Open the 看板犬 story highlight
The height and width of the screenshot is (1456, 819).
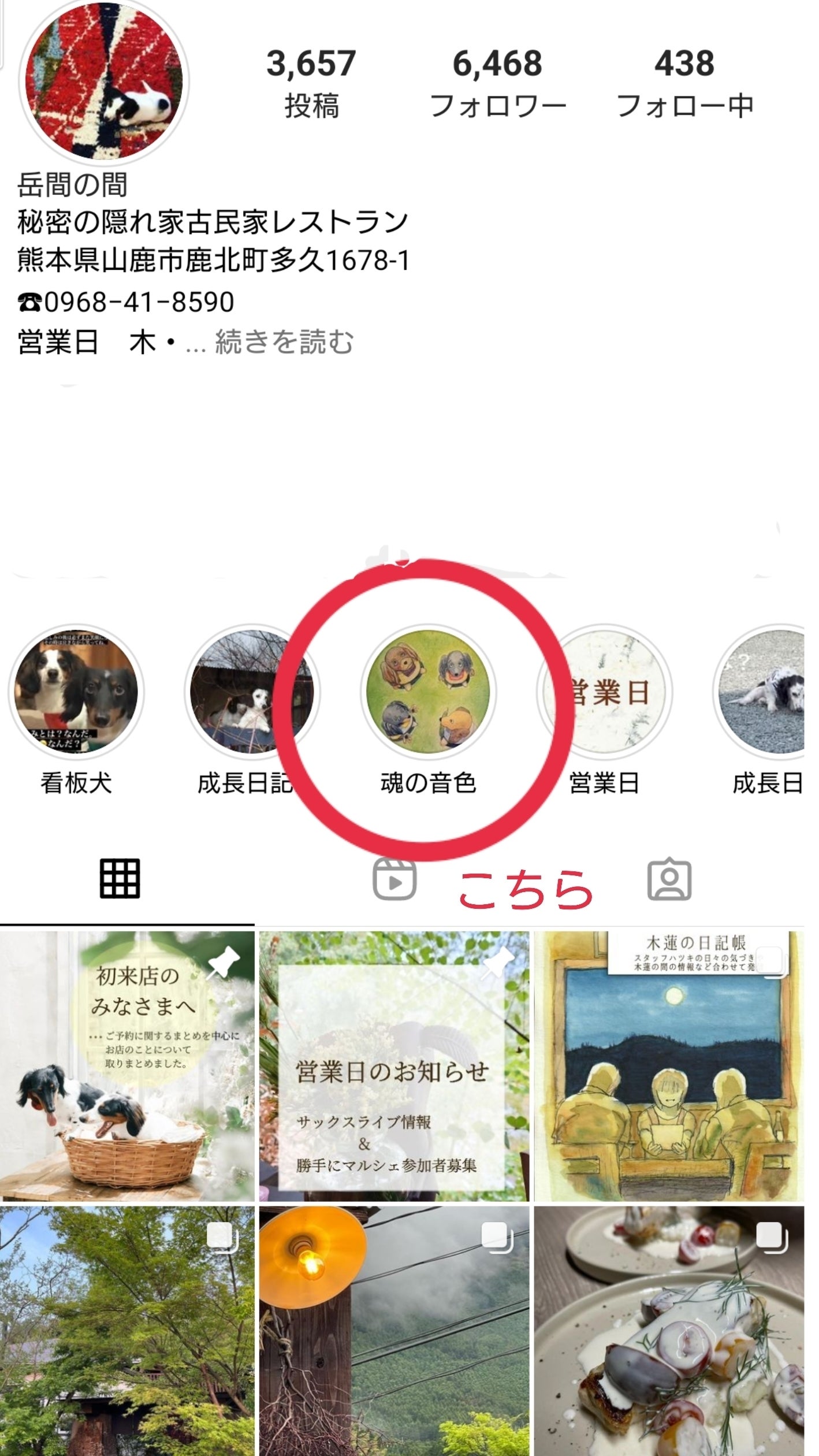[x=76, y=692]
